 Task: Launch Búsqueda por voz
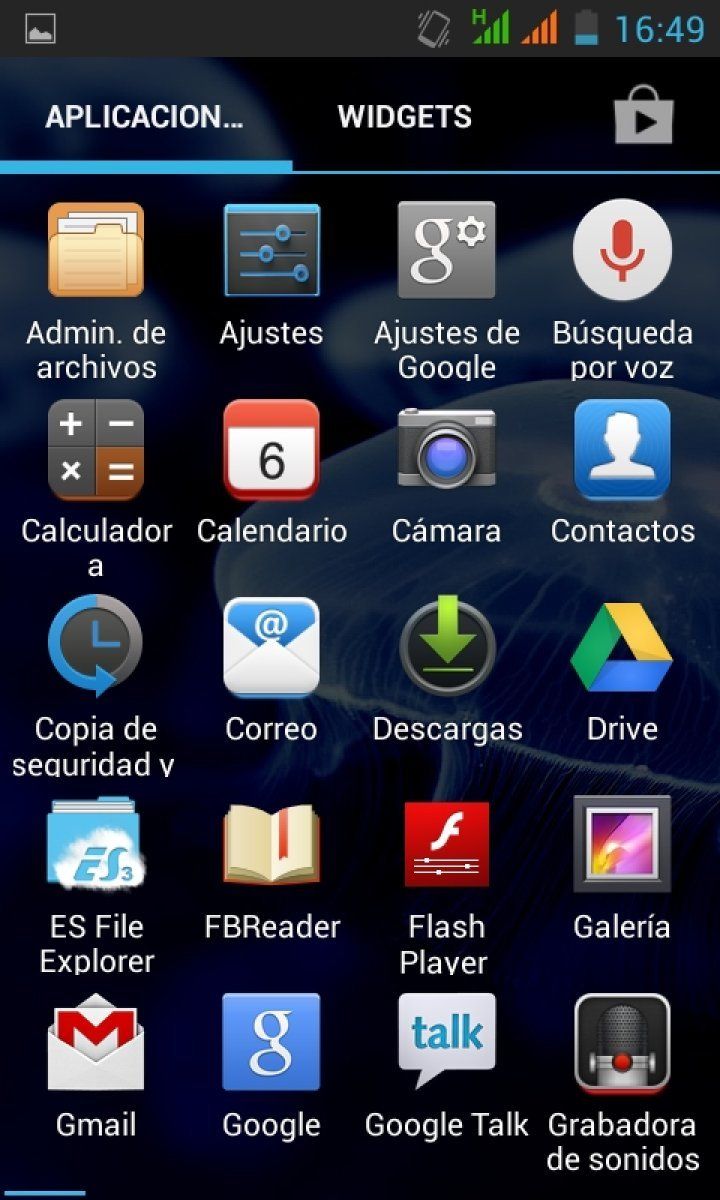(x=621, y=250)
